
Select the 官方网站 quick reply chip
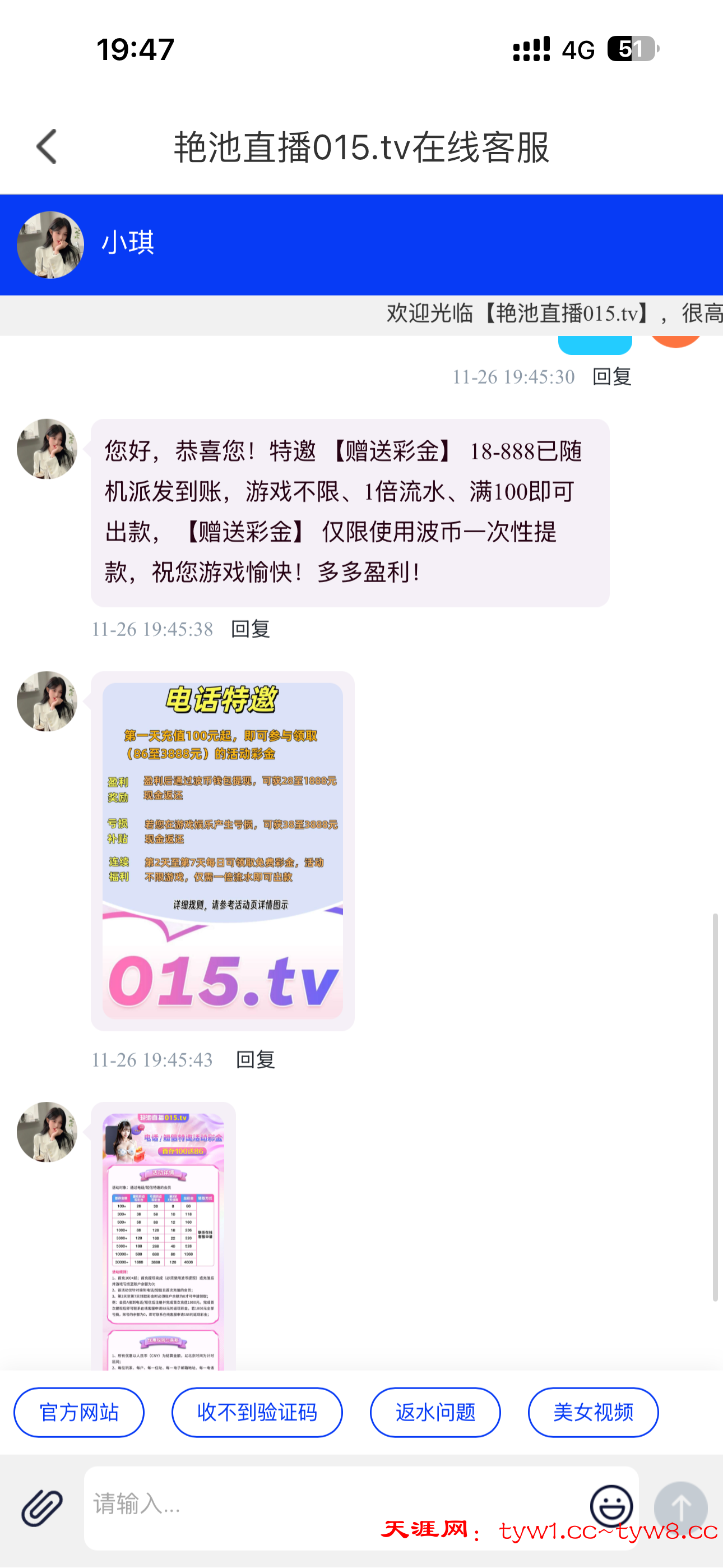pyautogui.click(x=79, y=1412)
